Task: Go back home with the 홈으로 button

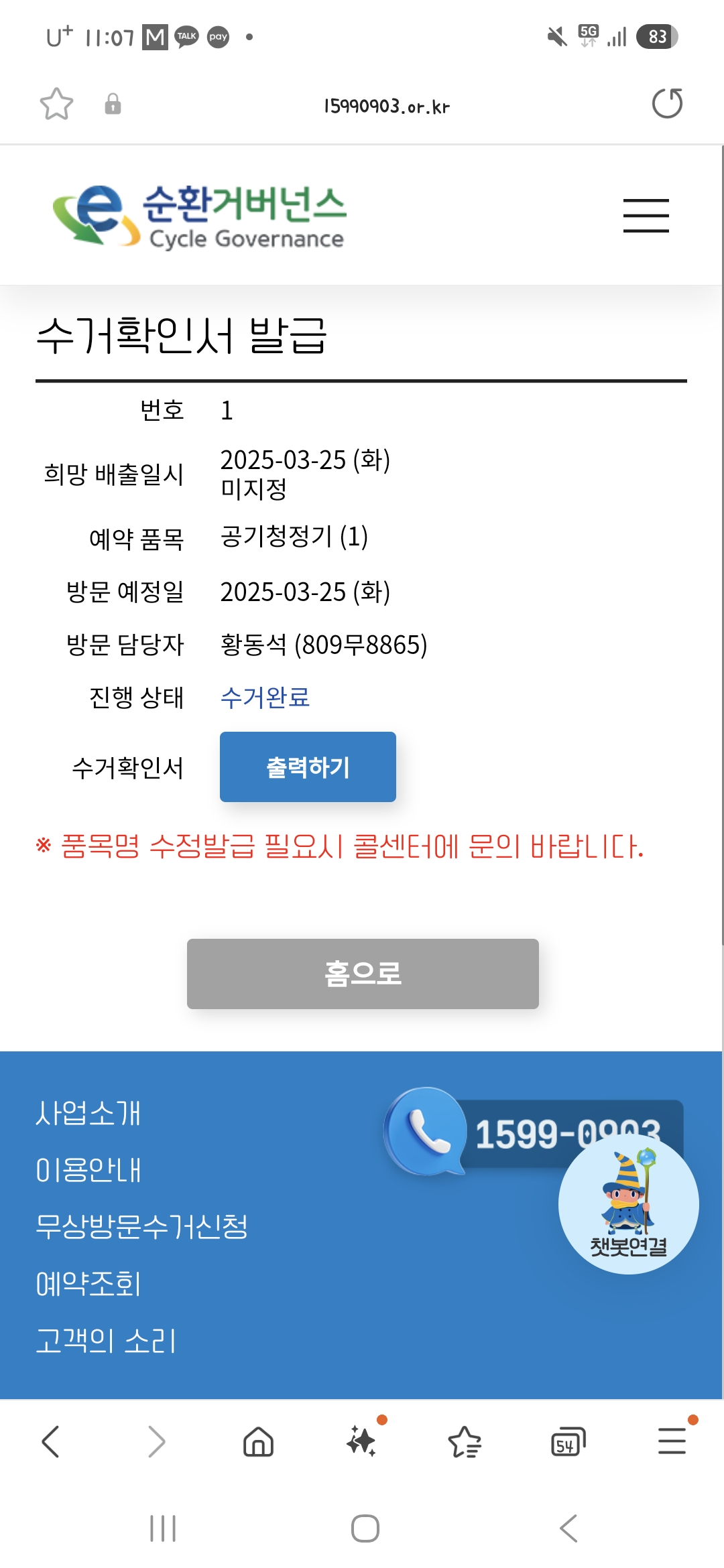Action: coord(363,974)
